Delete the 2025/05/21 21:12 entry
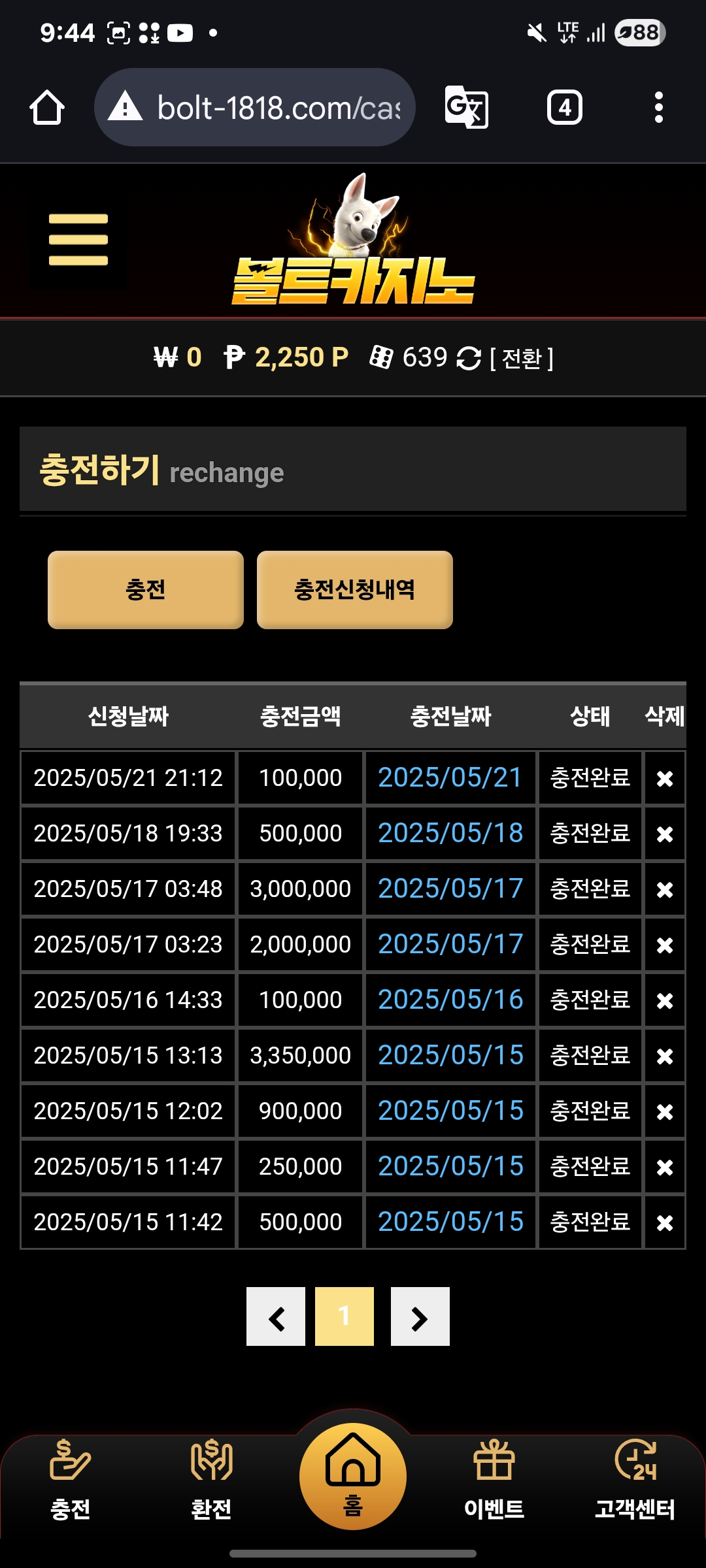Screen dimensions: 706x1568 665,778
